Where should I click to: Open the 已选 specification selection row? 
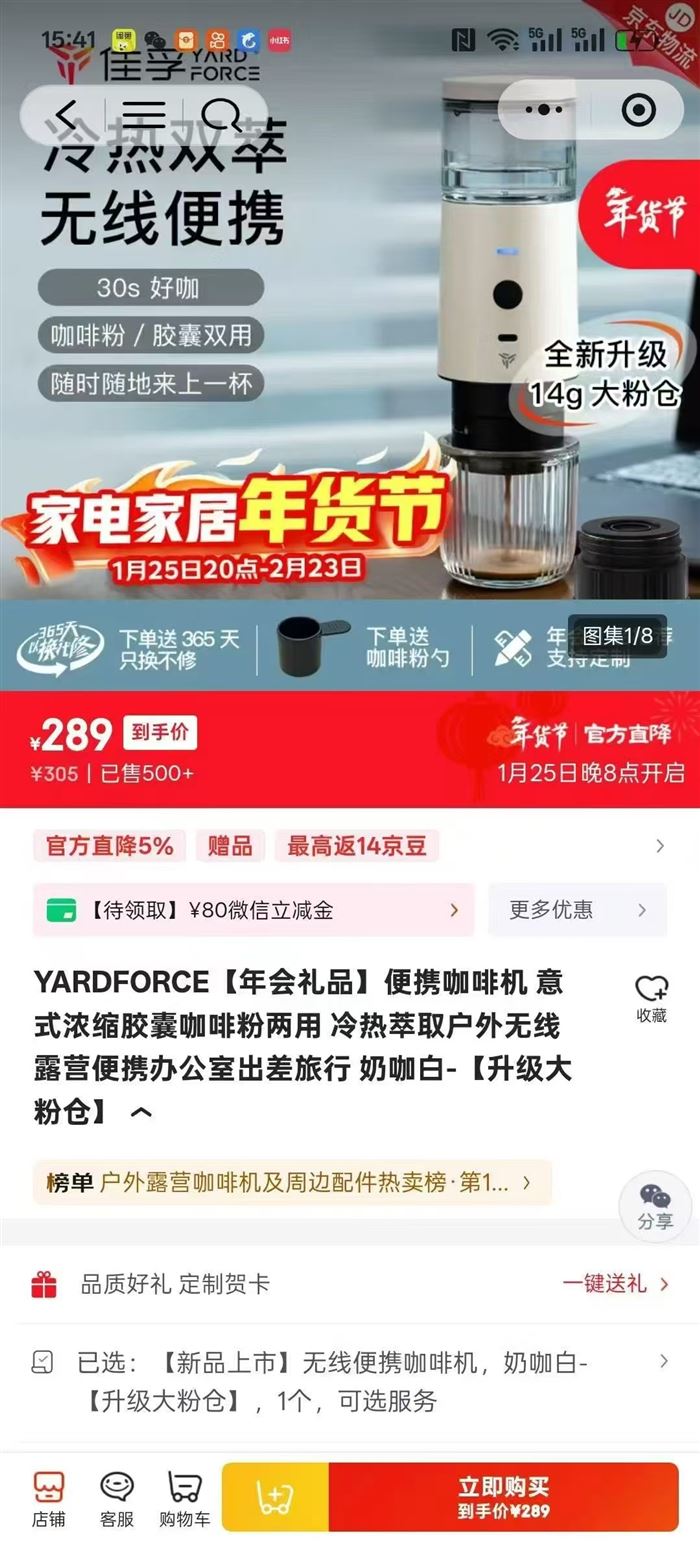click(350, 1381)
